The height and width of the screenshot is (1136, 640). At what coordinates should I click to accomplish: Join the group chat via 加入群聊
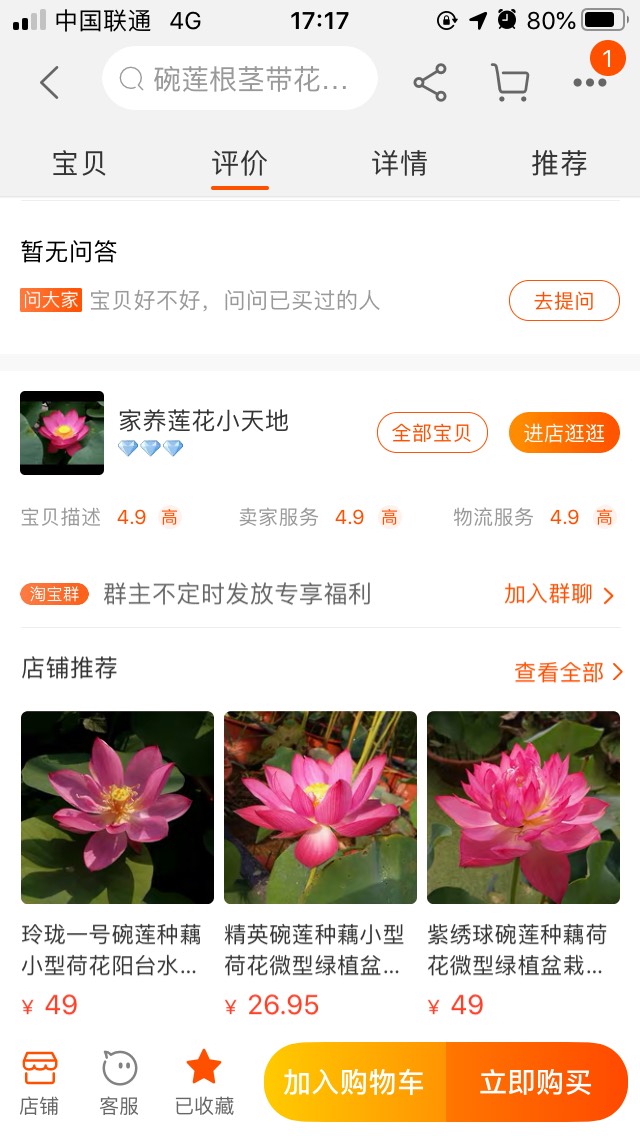click(558, 594)
